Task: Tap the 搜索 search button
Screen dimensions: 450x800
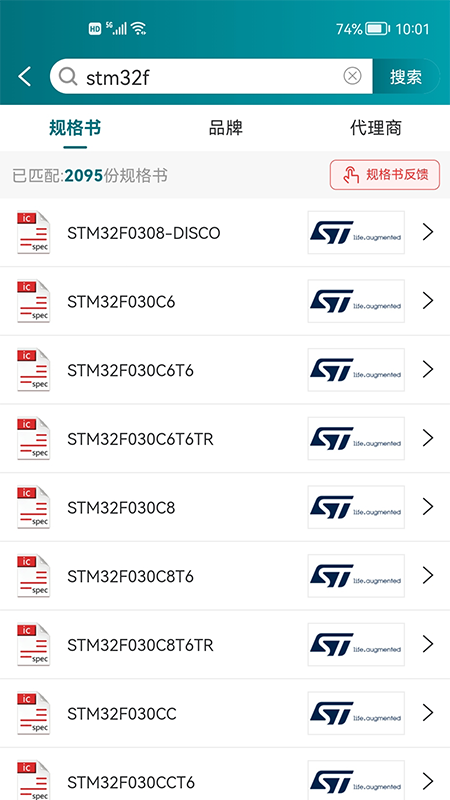Action: pos(406,77)
